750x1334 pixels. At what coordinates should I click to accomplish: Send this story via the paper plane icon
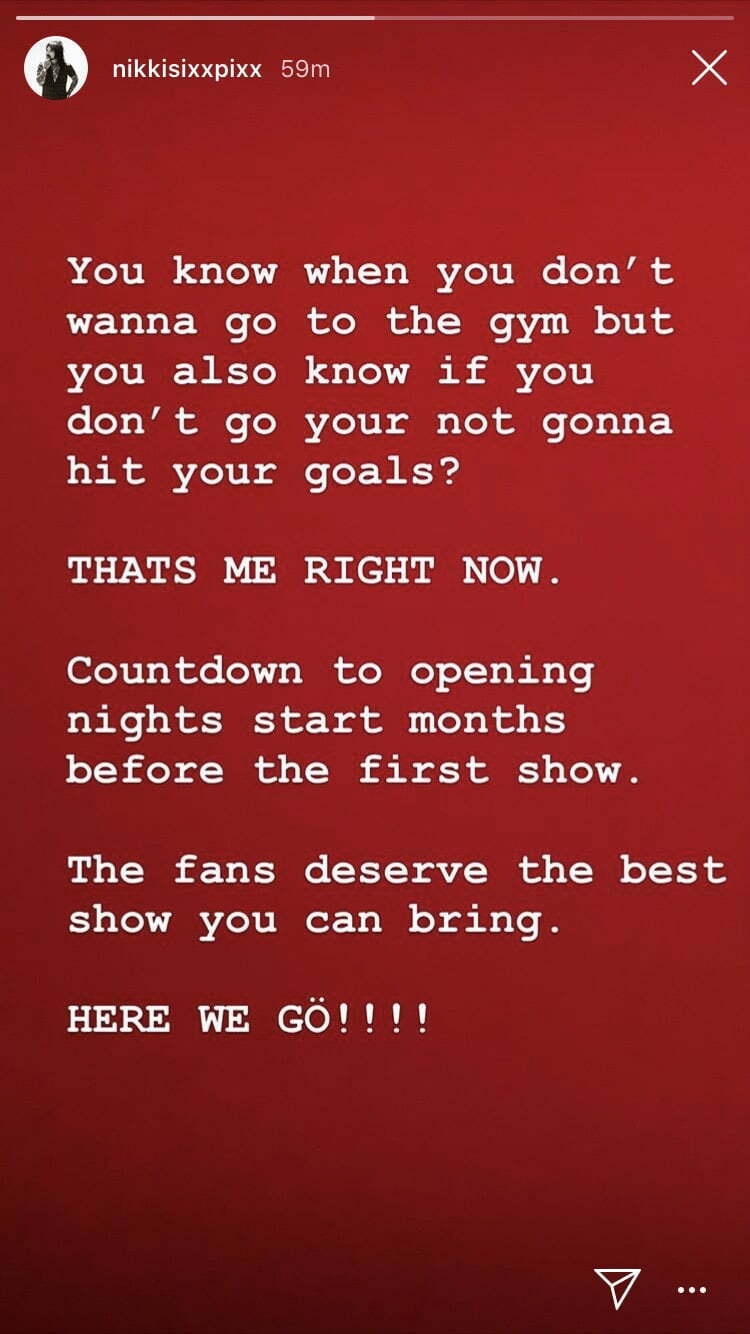coord(617,1286)
